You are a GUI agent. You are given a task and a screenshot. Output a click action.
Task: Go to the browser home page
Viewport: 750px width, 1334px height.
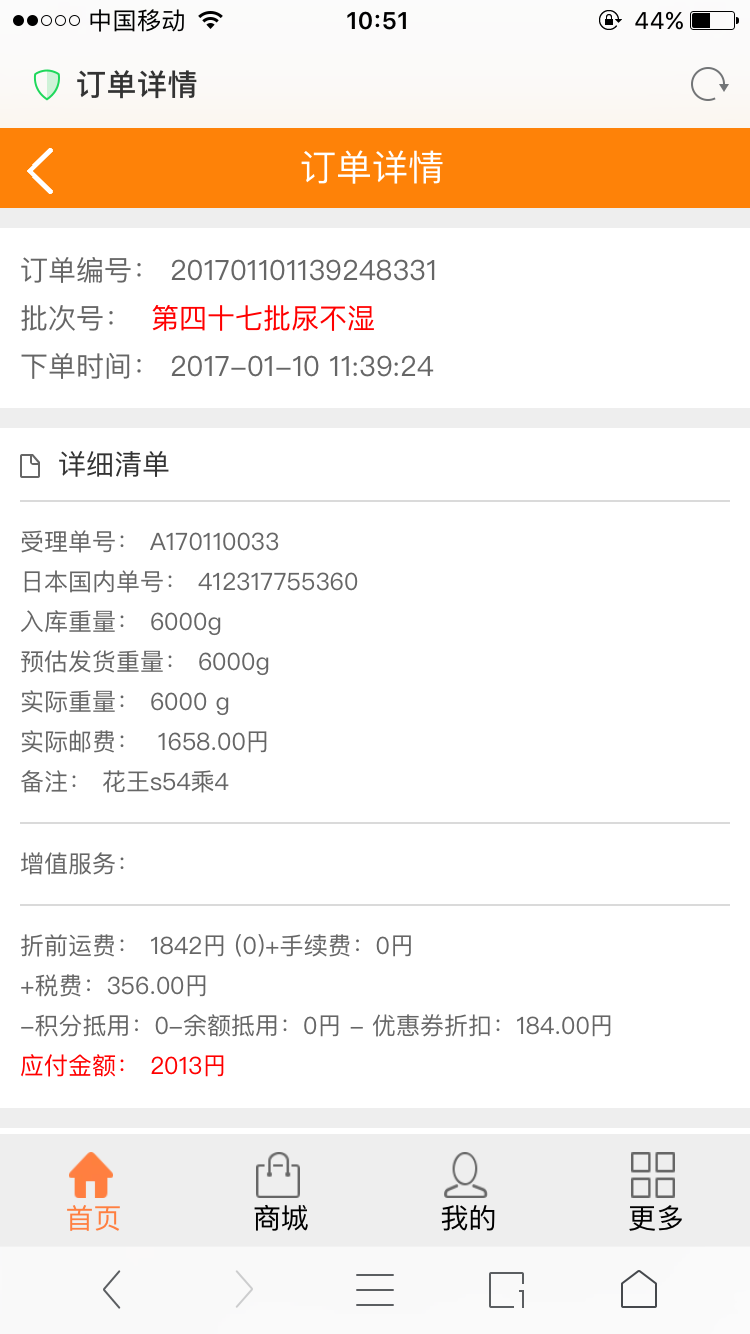(639, 1290)
